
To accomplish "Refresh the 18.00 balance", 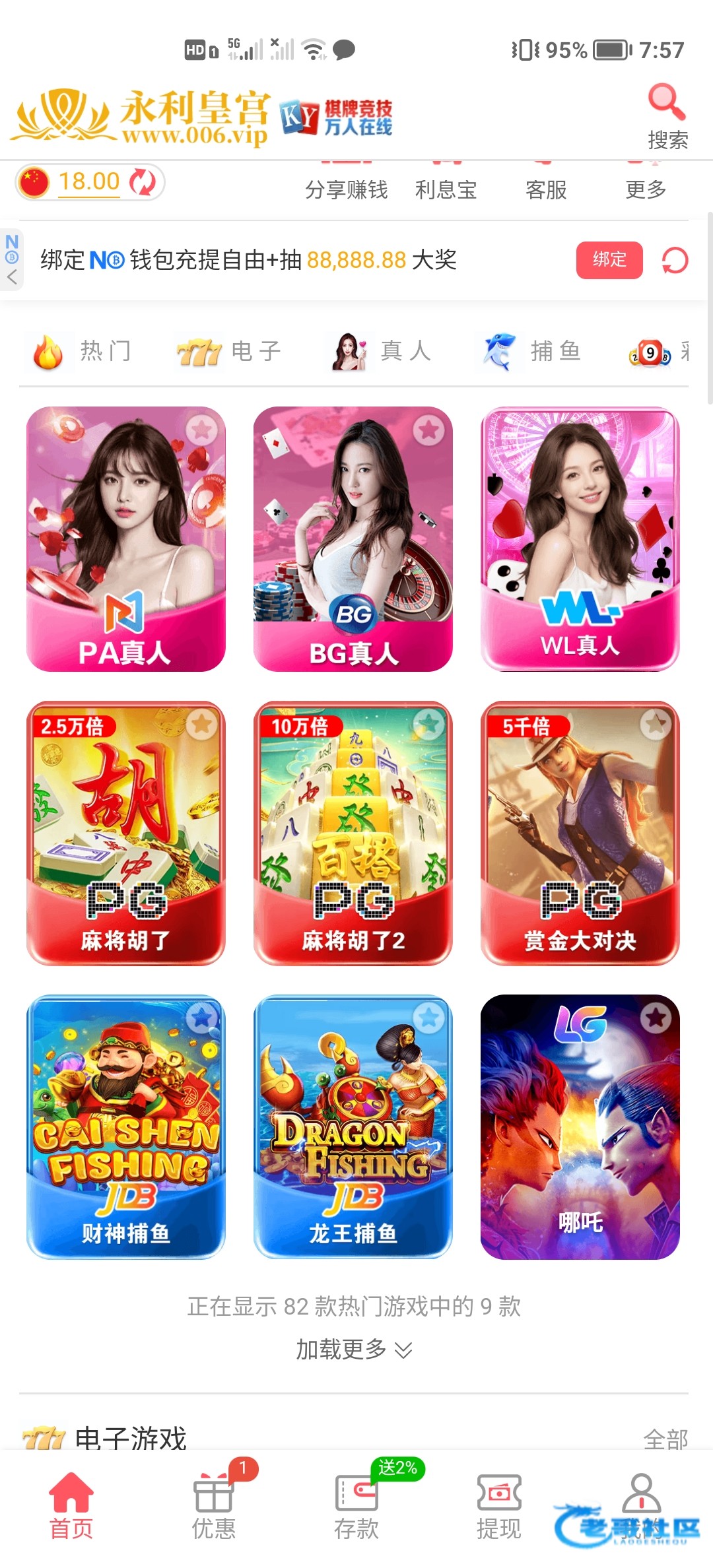I will click(143, 182).
